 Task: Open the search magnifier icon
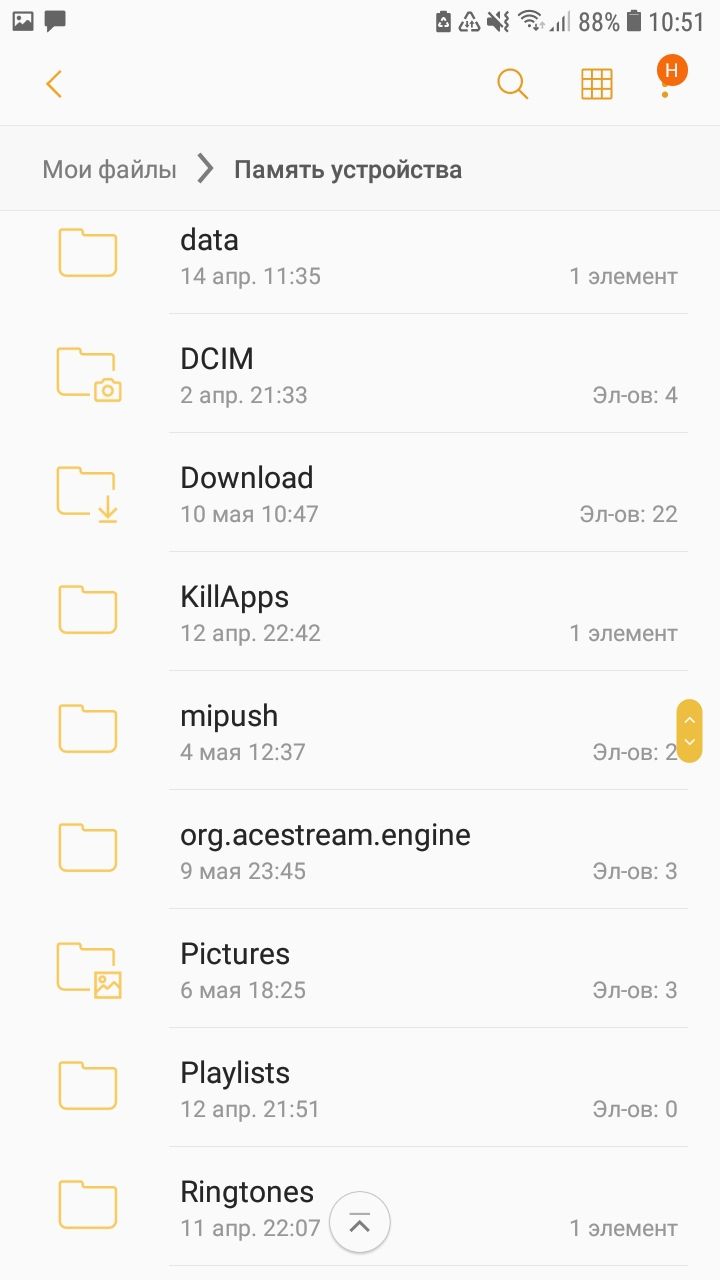coord(512,84)
